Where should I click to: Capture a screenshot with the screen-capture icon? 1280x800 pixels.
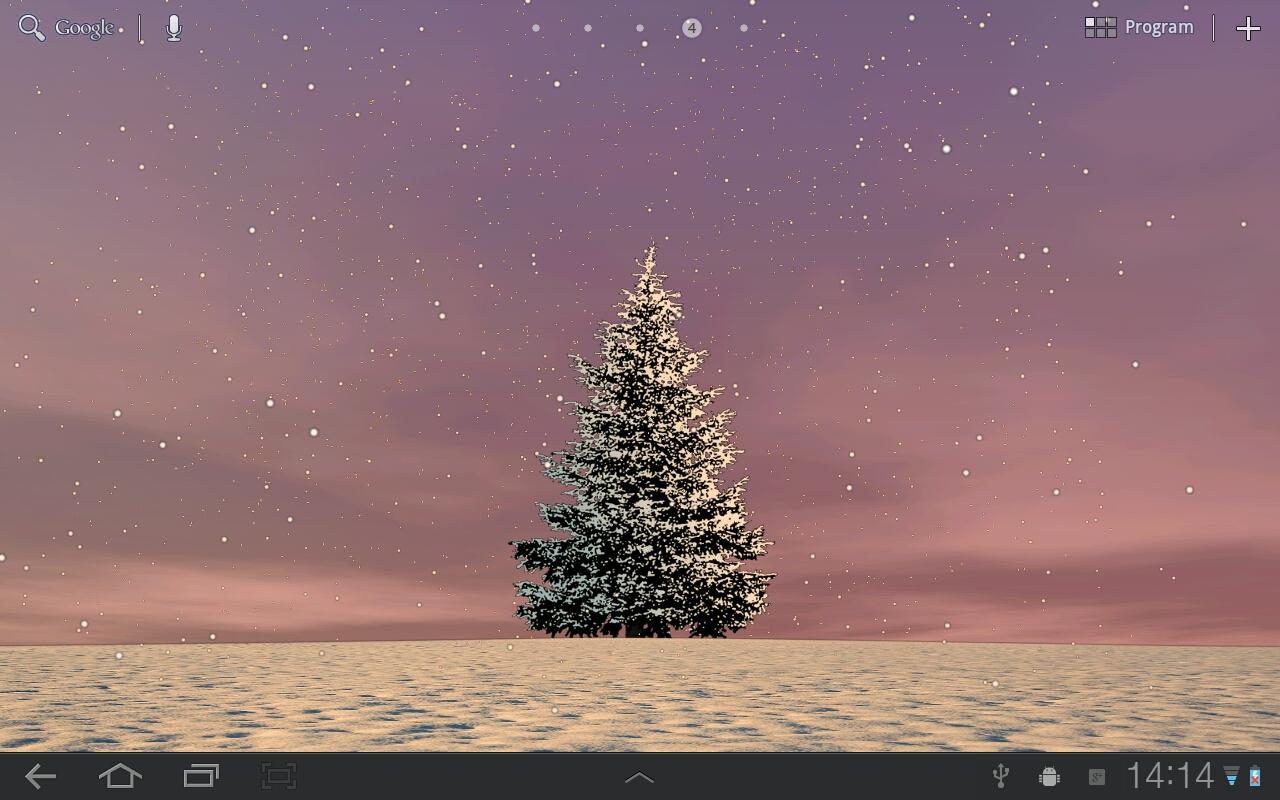279,776
